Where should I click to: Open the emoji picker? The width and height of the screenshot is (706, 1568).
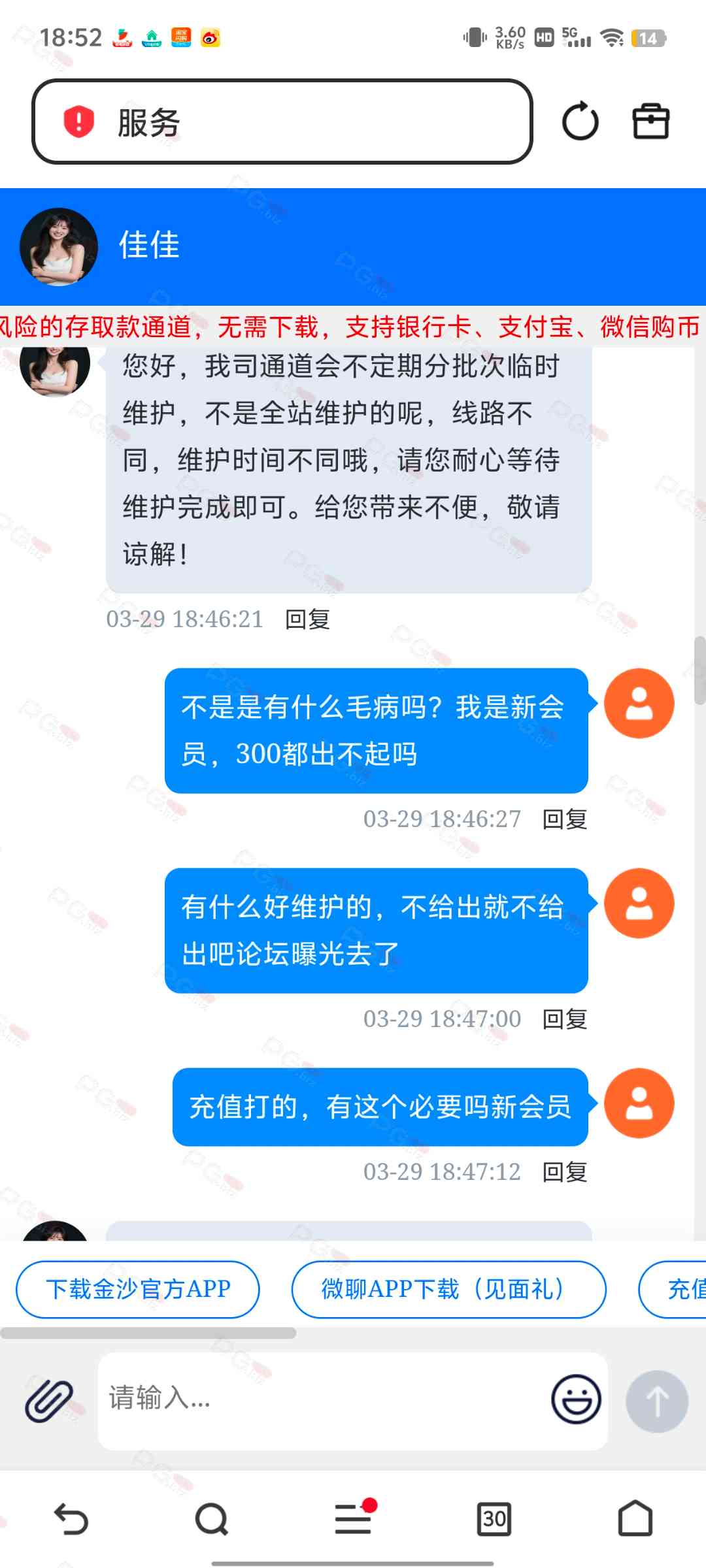pyautogui.click(x=576, y=1399)
